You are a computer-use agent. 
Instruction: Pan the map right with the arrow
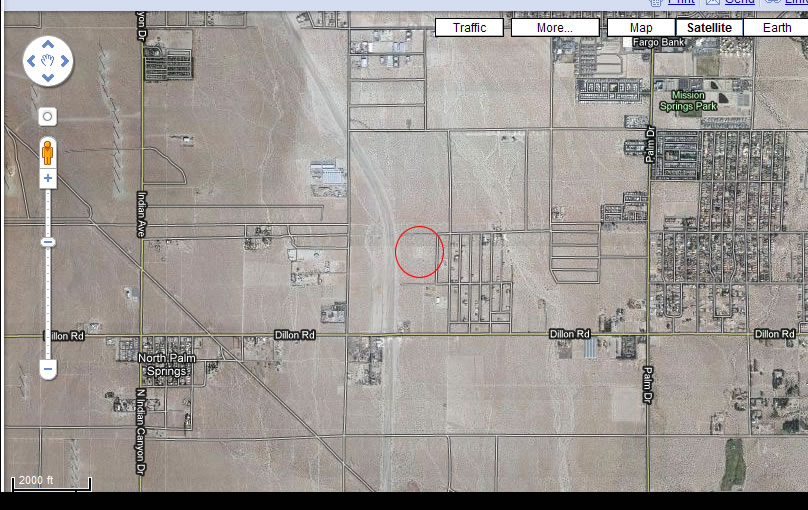click(64, 61)
